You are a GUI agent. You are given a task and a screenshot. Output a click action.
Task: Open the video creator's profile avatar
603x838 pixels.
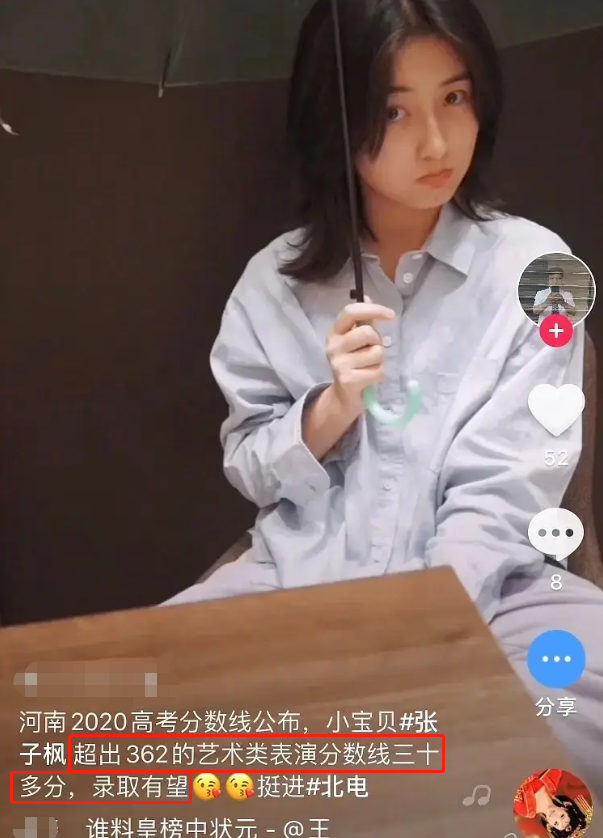click(556, 290)
